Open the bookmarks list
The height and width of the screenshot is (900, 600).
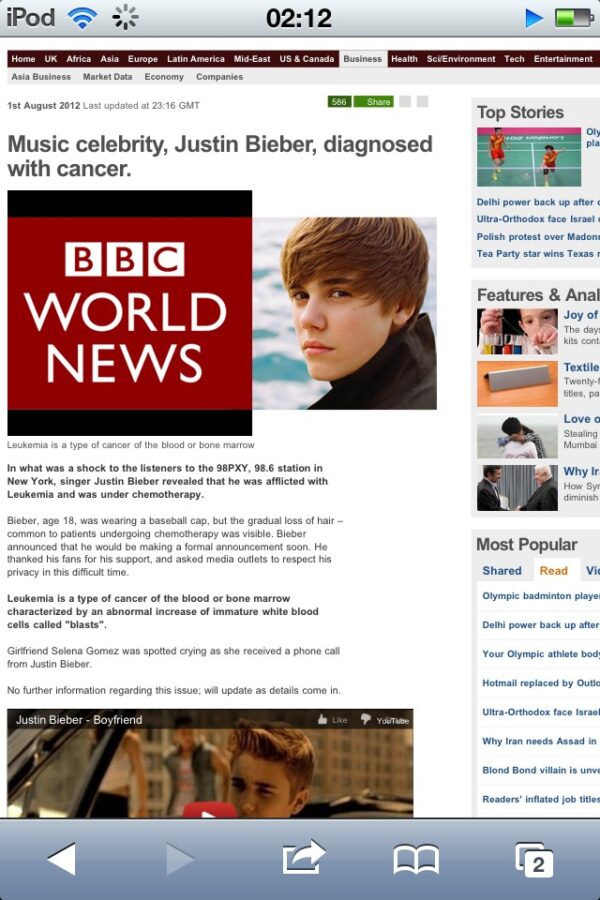tap(416, 858)
